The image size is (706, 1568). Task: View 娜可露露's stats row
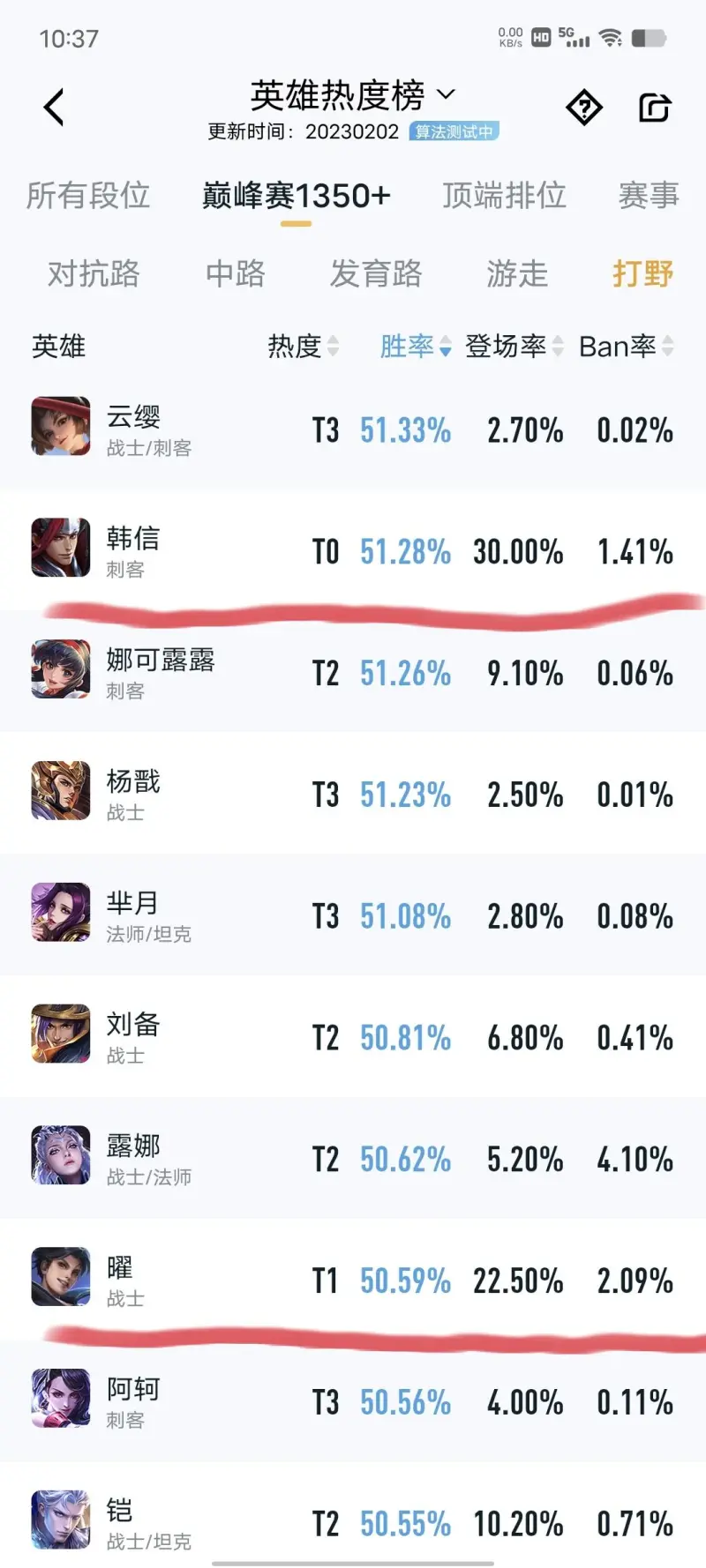[x=353, y=672]
